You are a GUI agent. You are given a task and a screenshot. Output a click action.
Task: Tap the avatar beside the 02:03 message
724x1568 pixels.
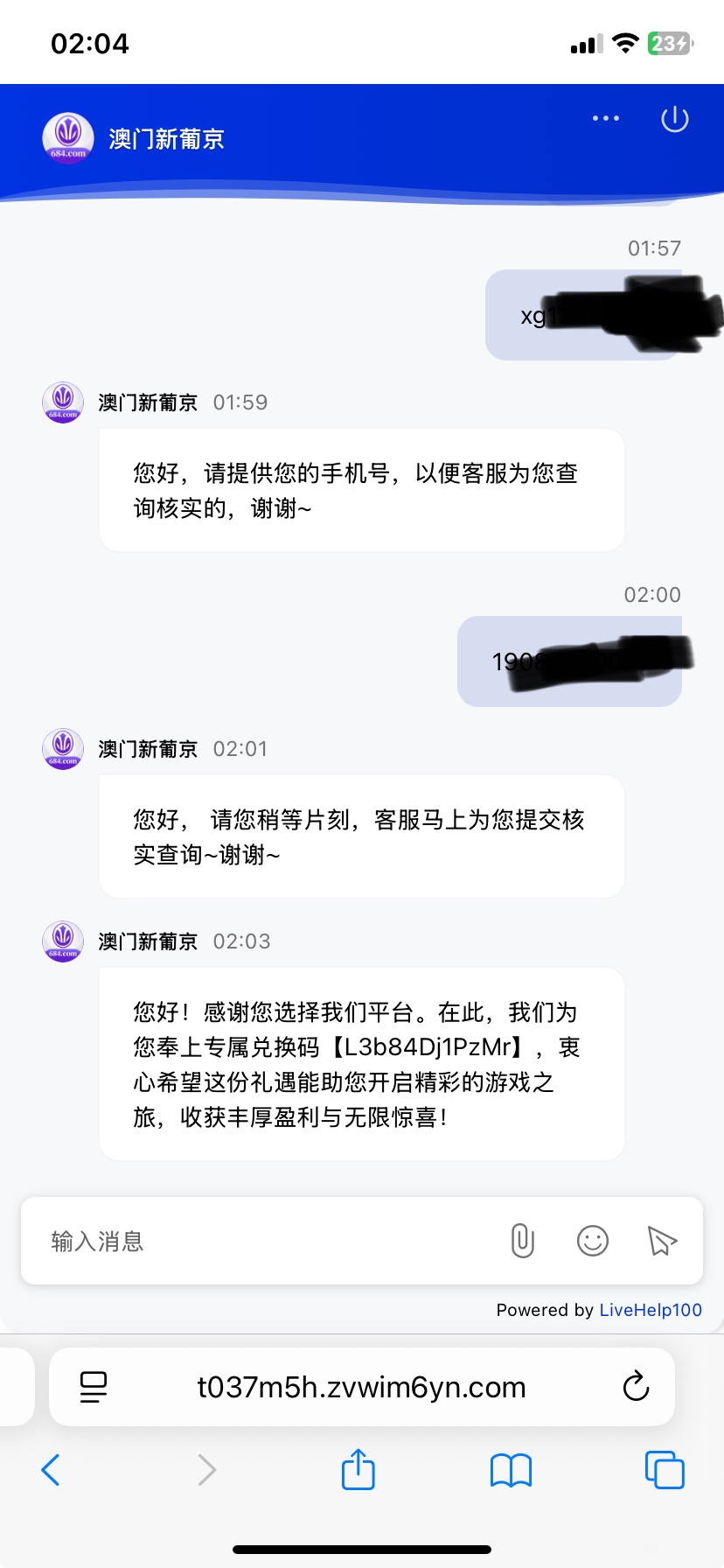pyautogui.click(x=62, y=941)
